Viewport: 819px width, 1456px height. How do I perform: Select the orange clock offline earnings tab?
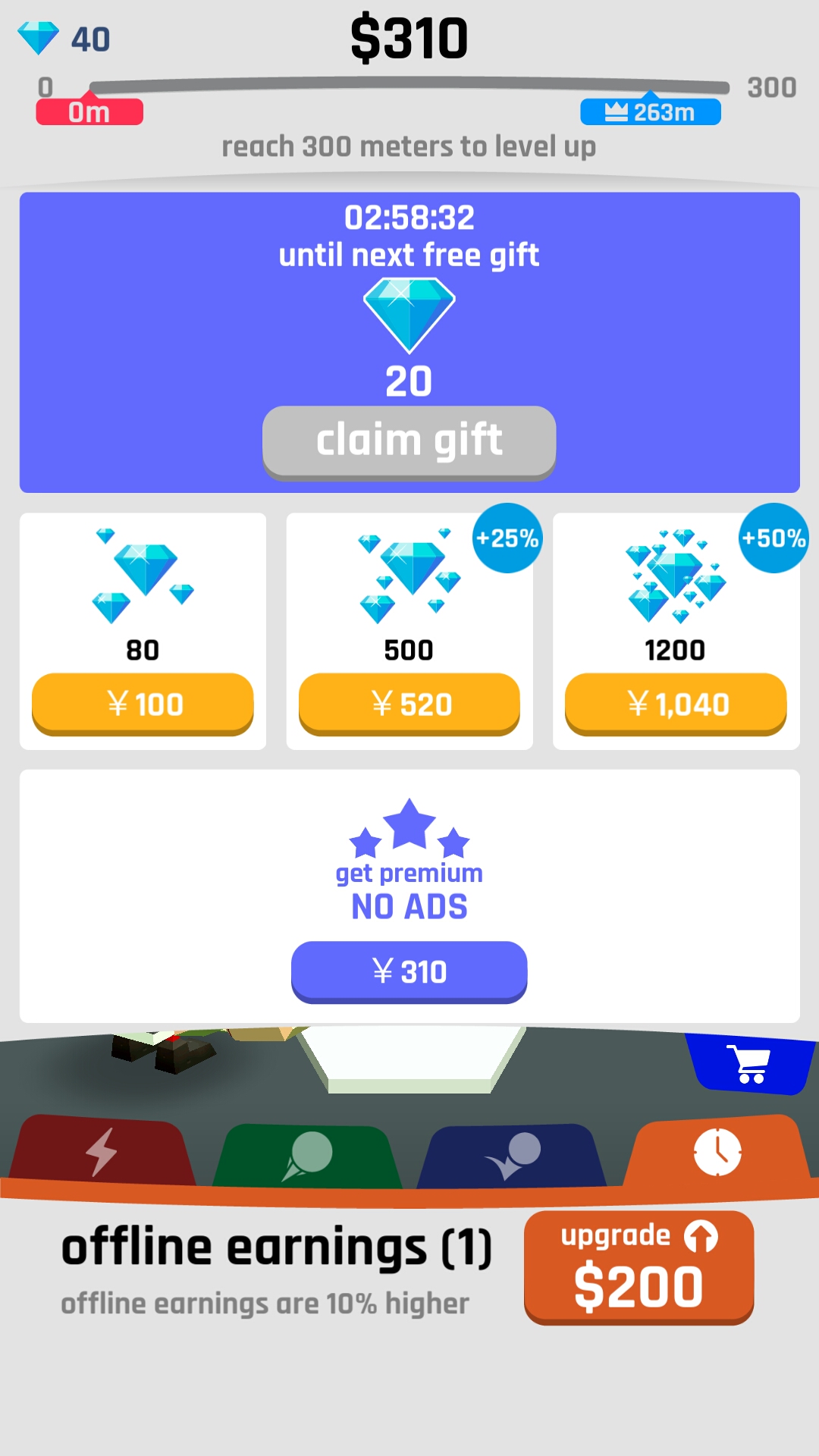tap(716, 1153)
